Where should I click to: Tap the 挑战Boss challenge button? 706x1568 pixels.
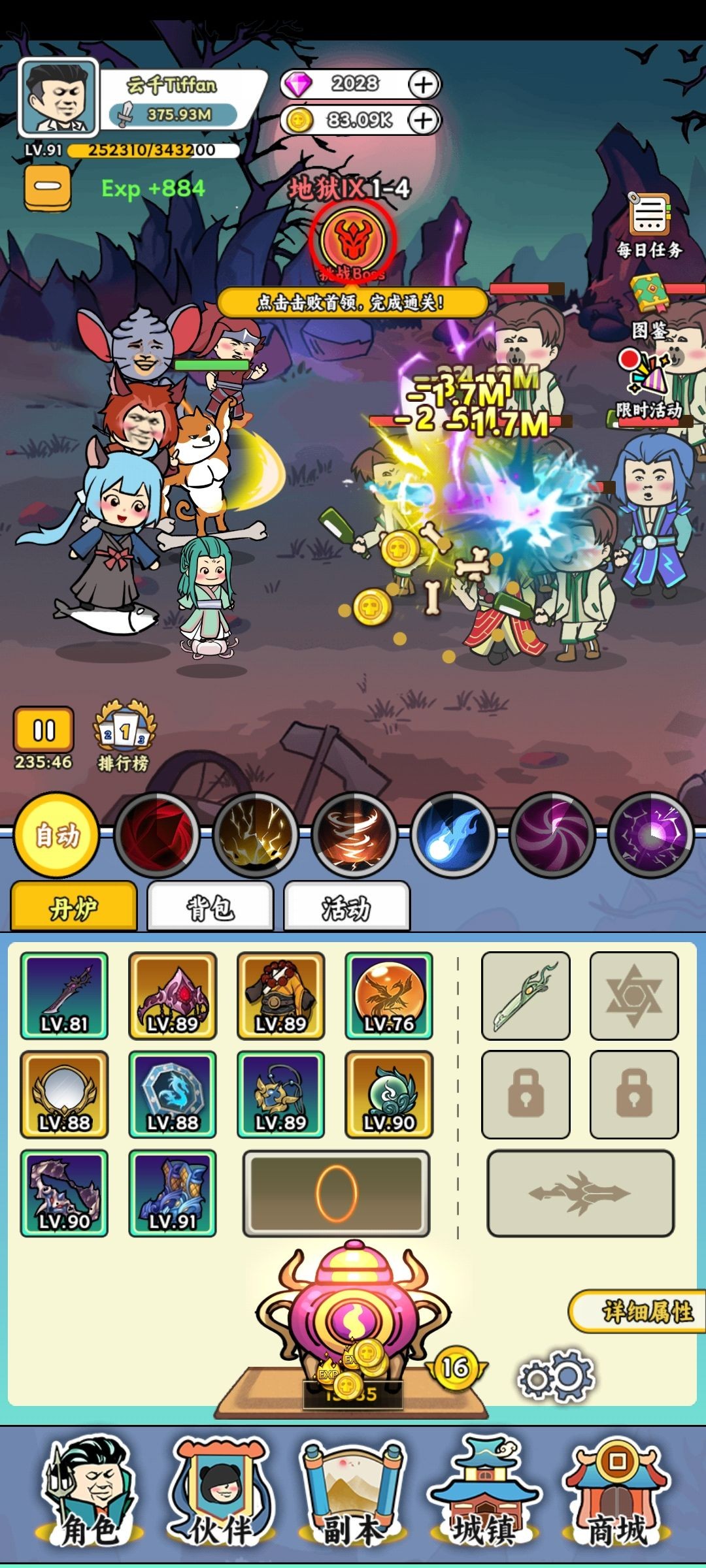point(352,240)
